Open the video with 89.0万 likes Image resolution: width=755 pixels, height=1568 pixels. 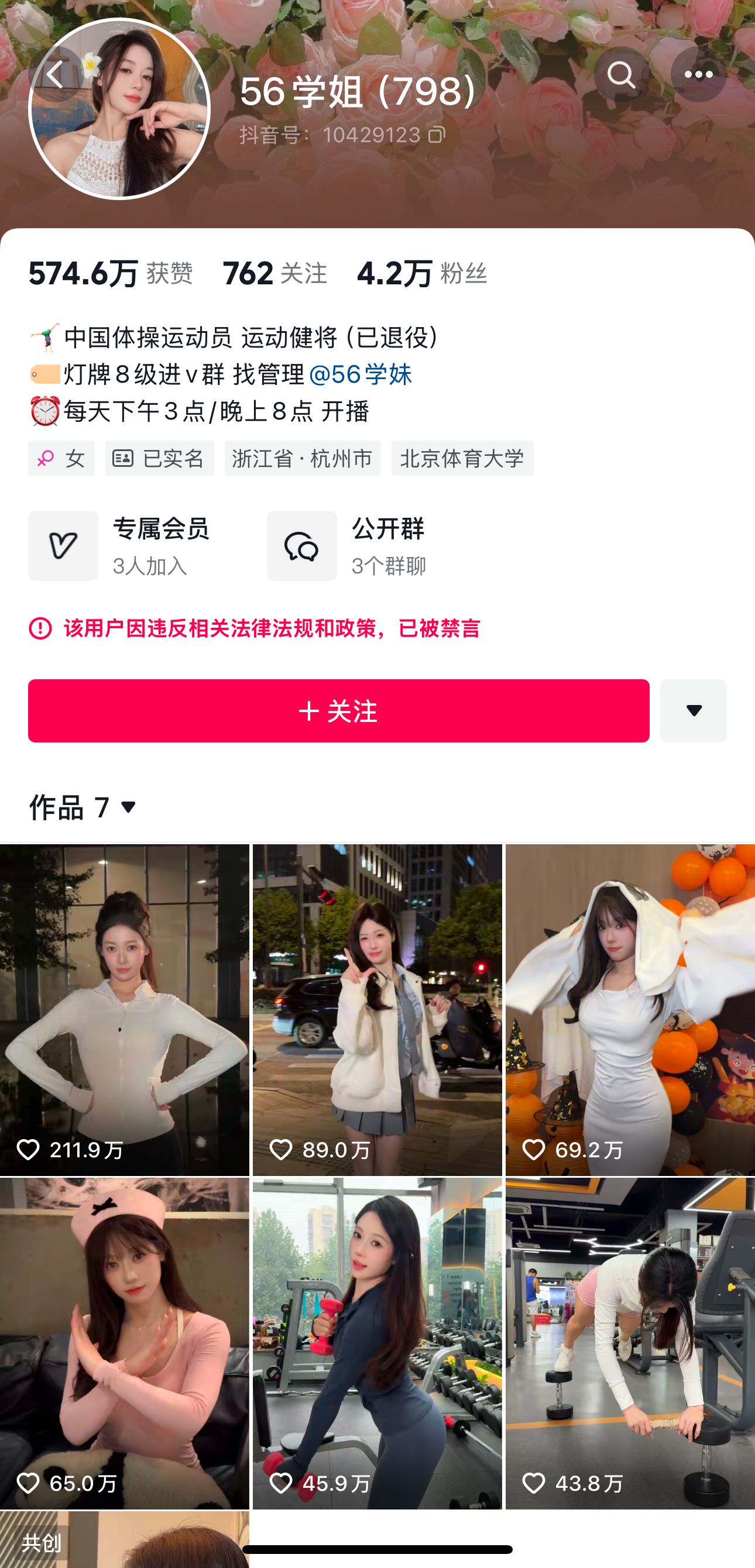[377, 1009]
